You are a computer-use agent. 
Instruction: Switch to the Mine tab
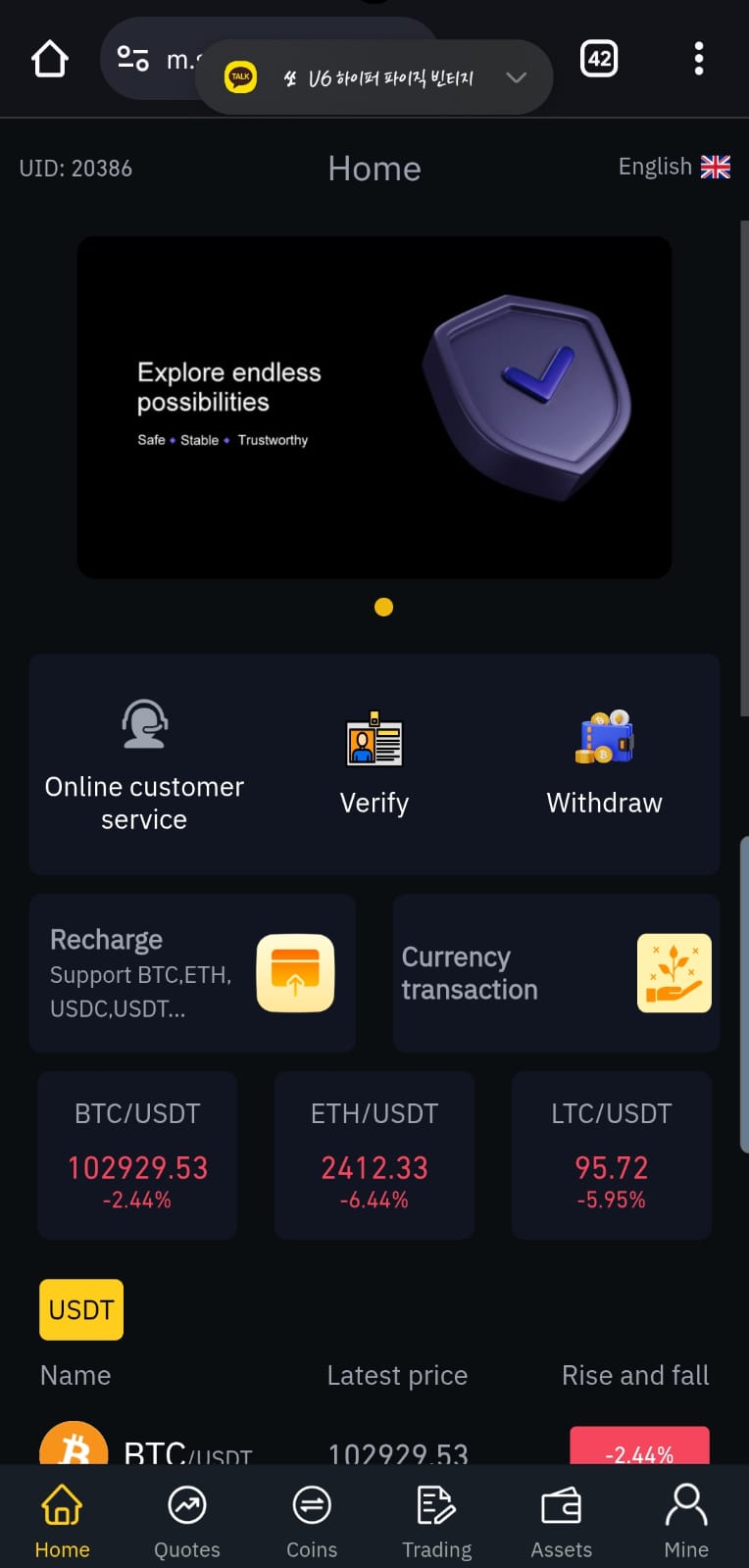click(686, 1520)
